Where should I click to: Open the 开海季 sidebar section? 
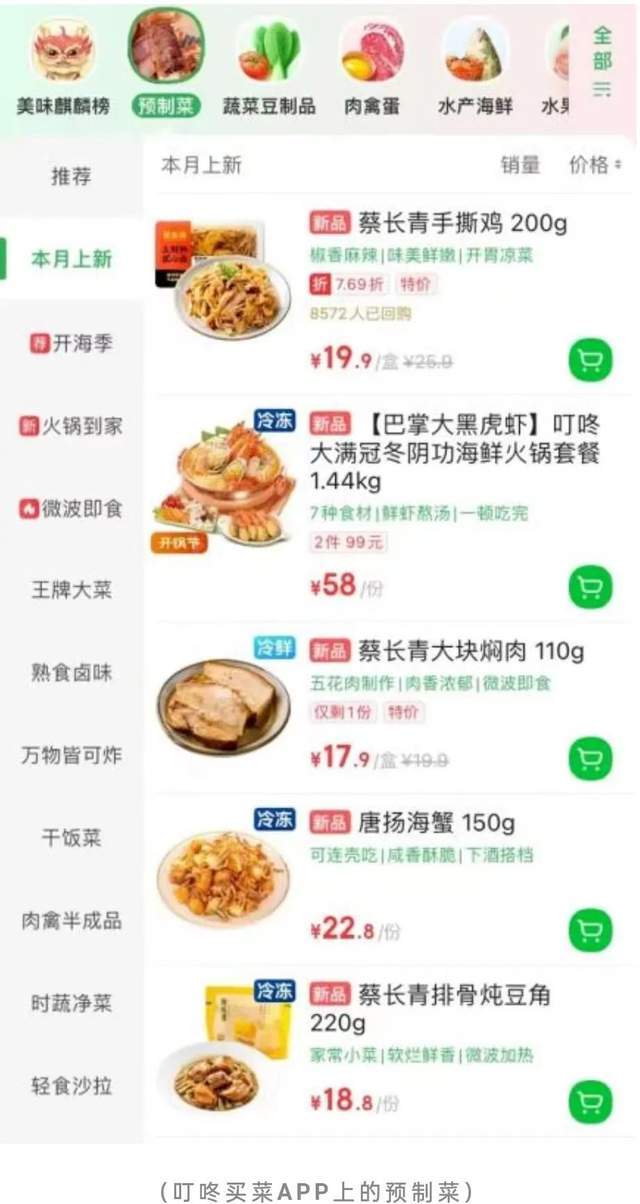click(71, 343)
